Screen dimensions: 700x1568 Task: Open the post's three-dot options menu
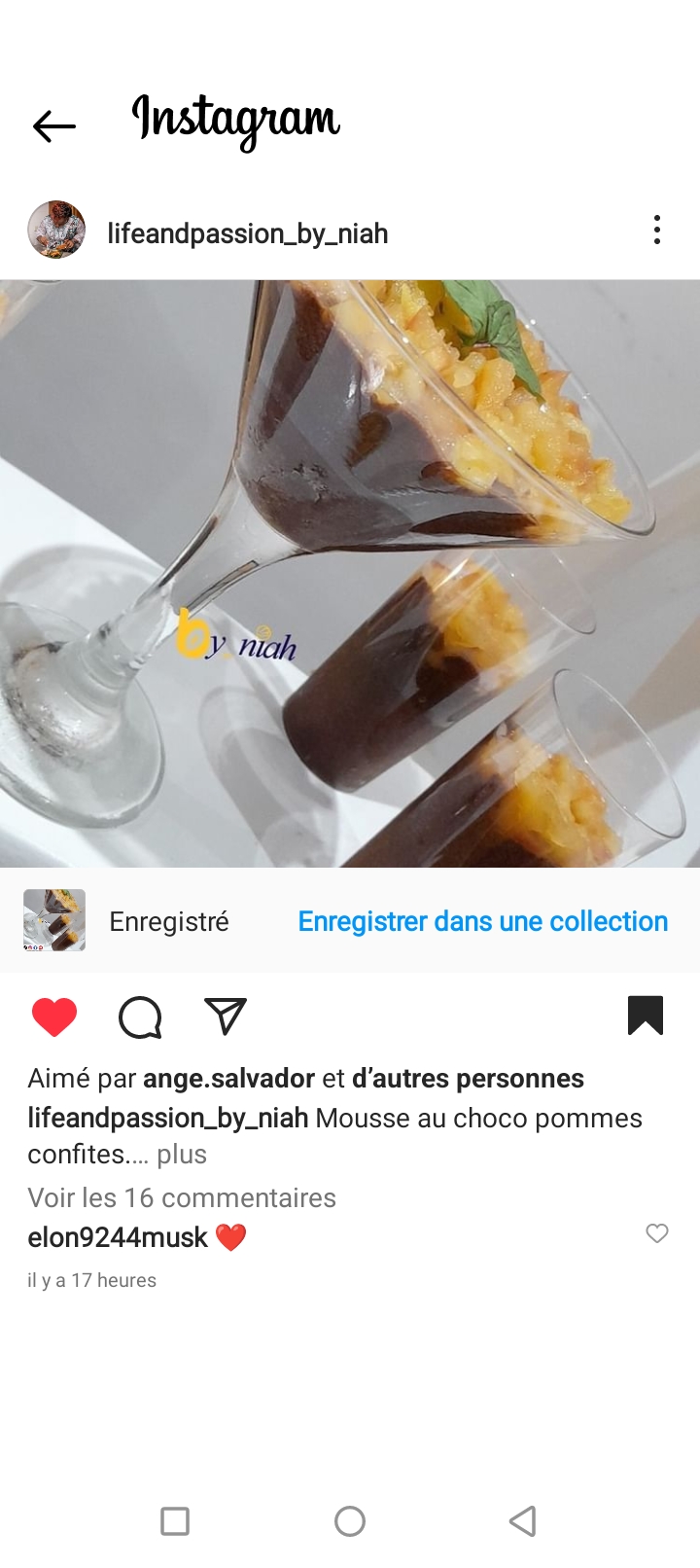[x=657, y=231]
